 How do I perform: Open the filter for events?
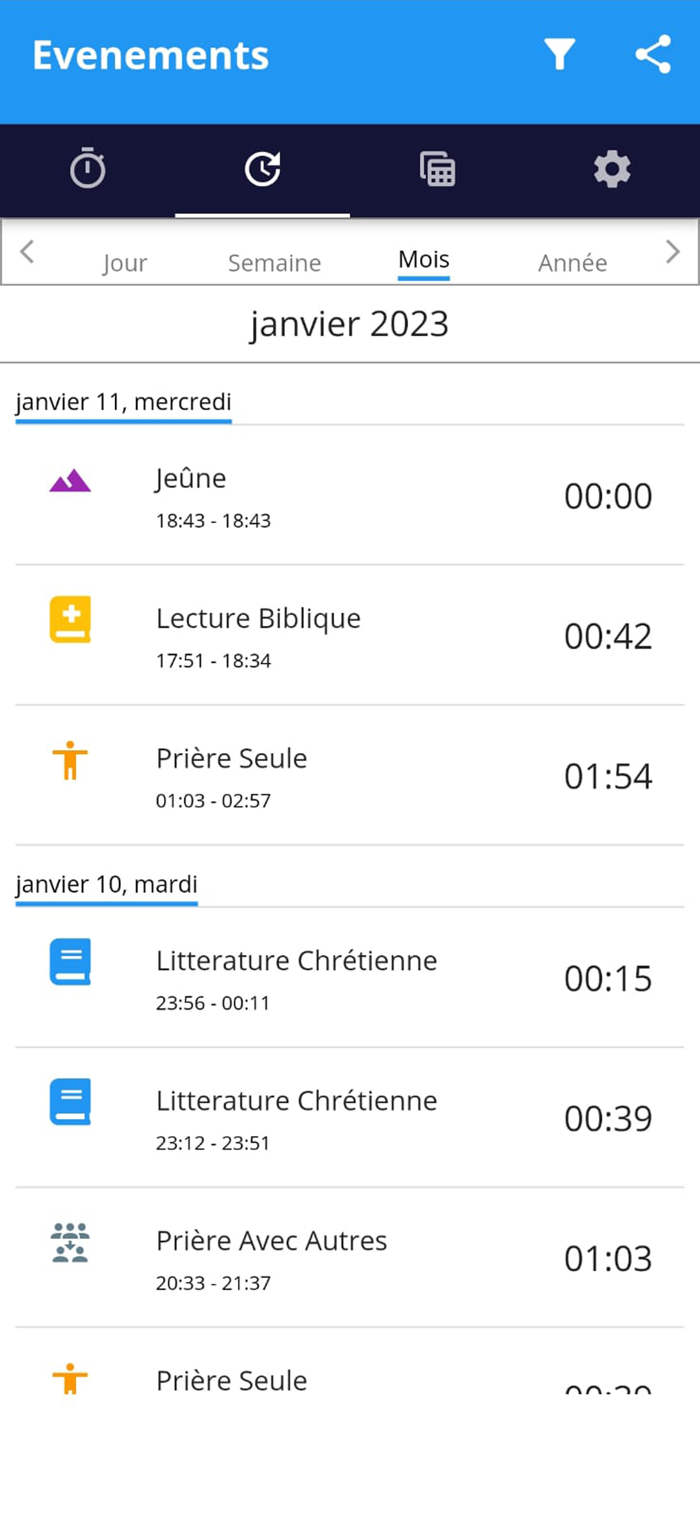pos(559,55)
